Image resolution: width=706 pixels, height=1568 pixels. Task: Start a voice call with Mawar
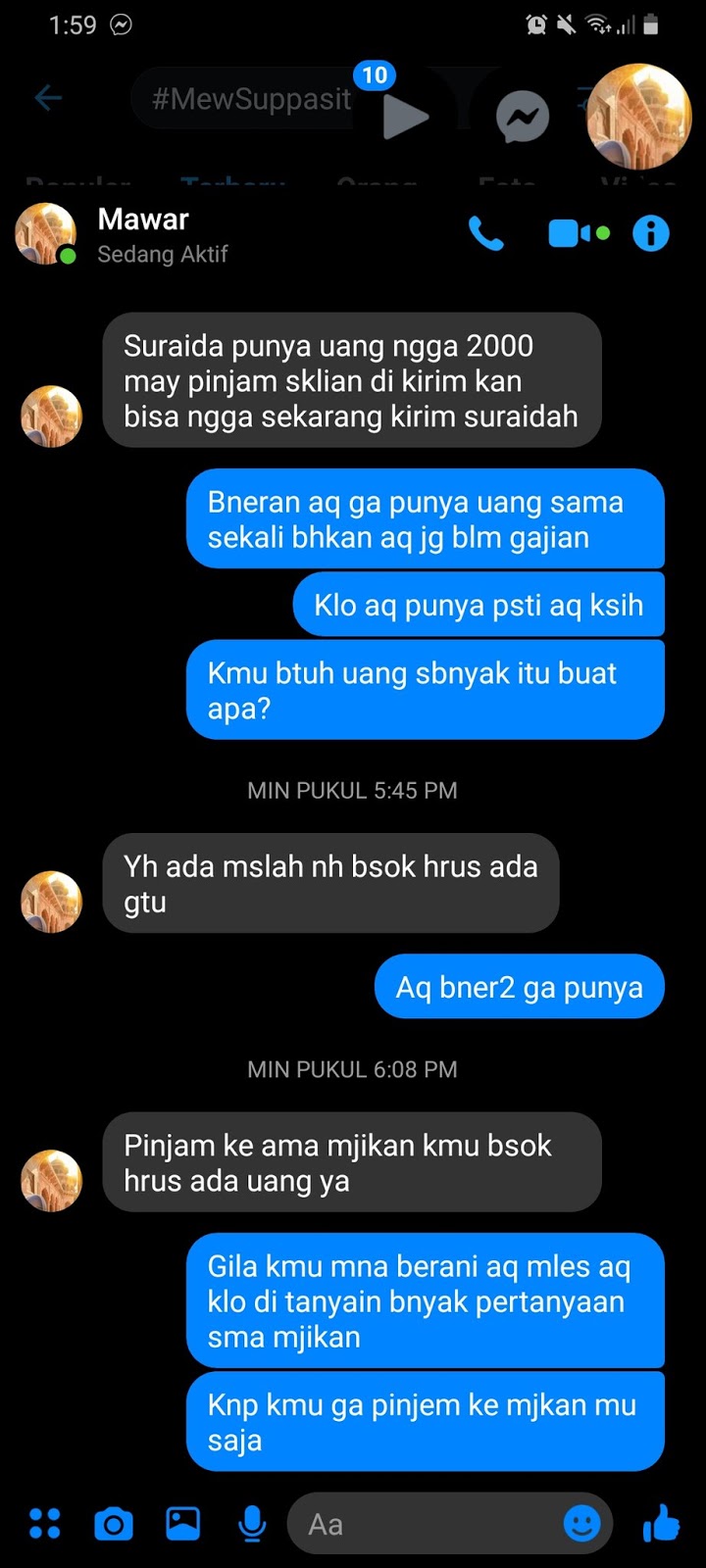(487, 233)
